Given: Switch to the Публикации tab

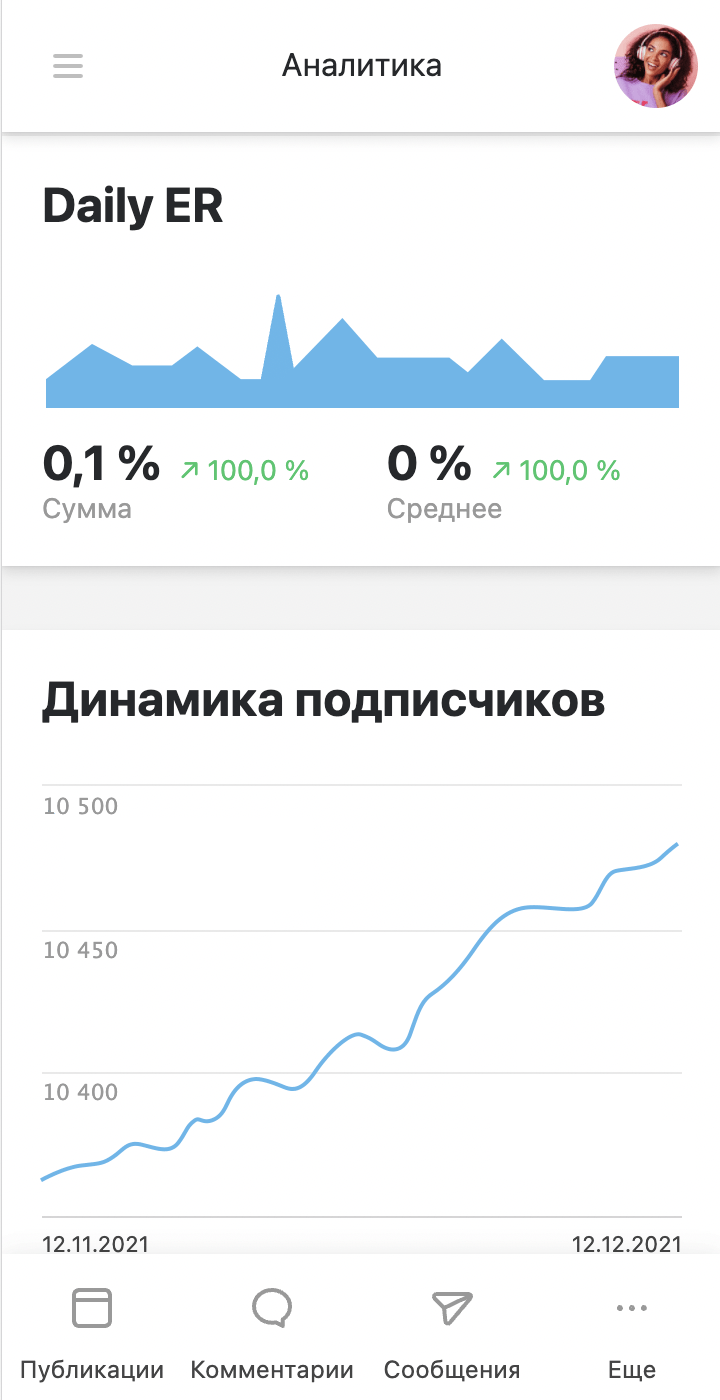Looking at the screenshot, I should point(92,1330).
